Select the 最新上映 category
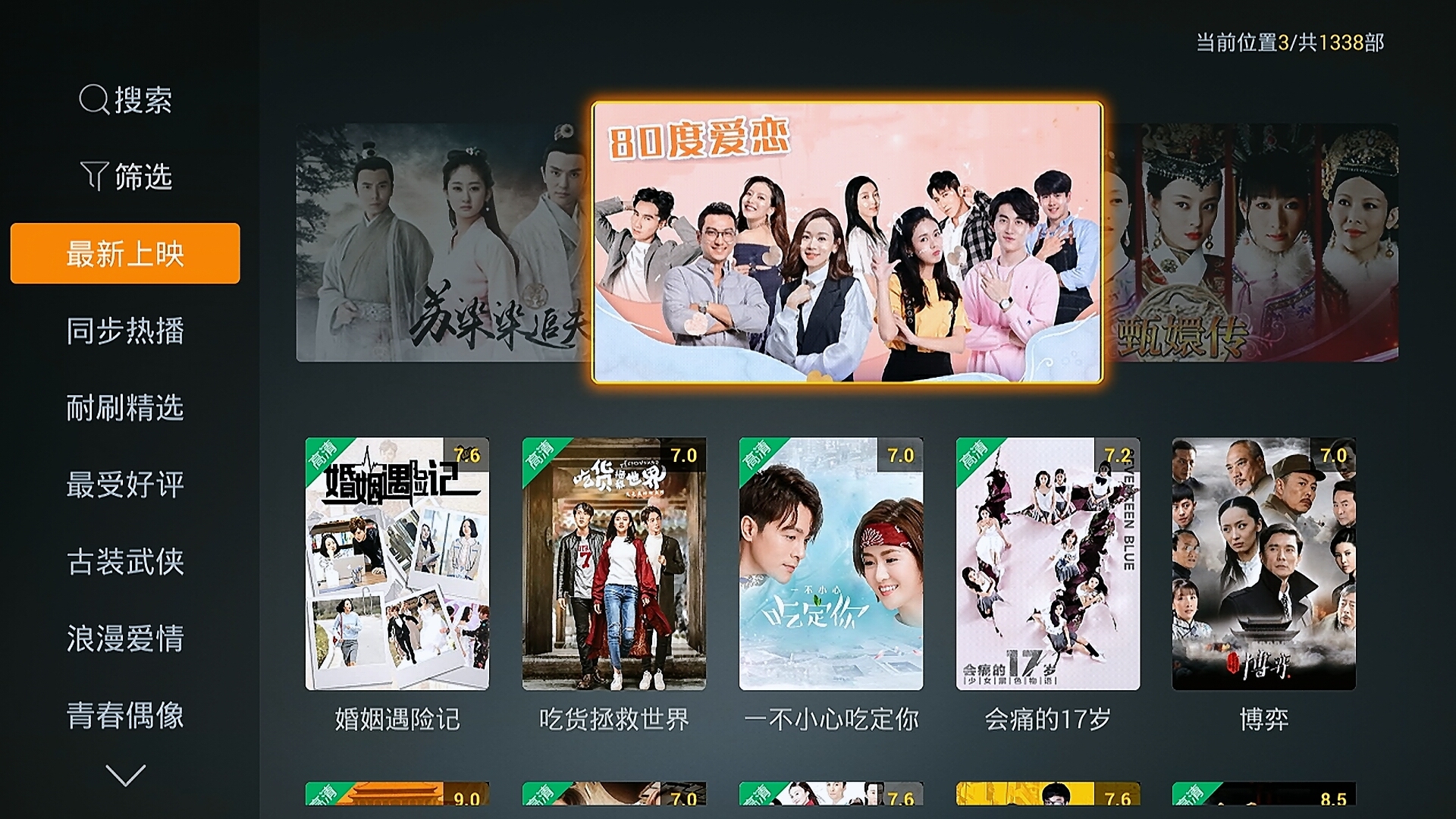 point(125,253)
